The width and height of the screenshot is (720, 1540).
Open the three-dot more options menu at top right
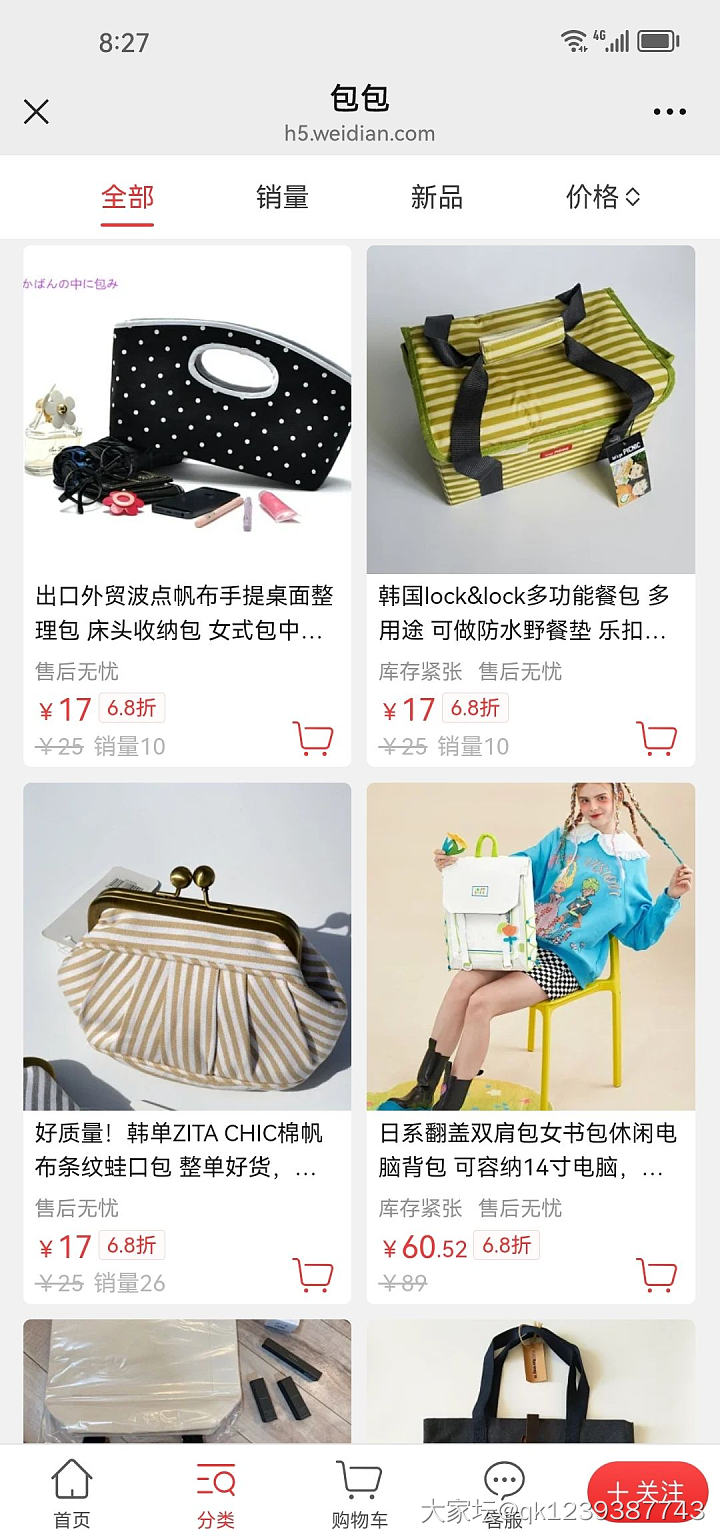point(668,112)
